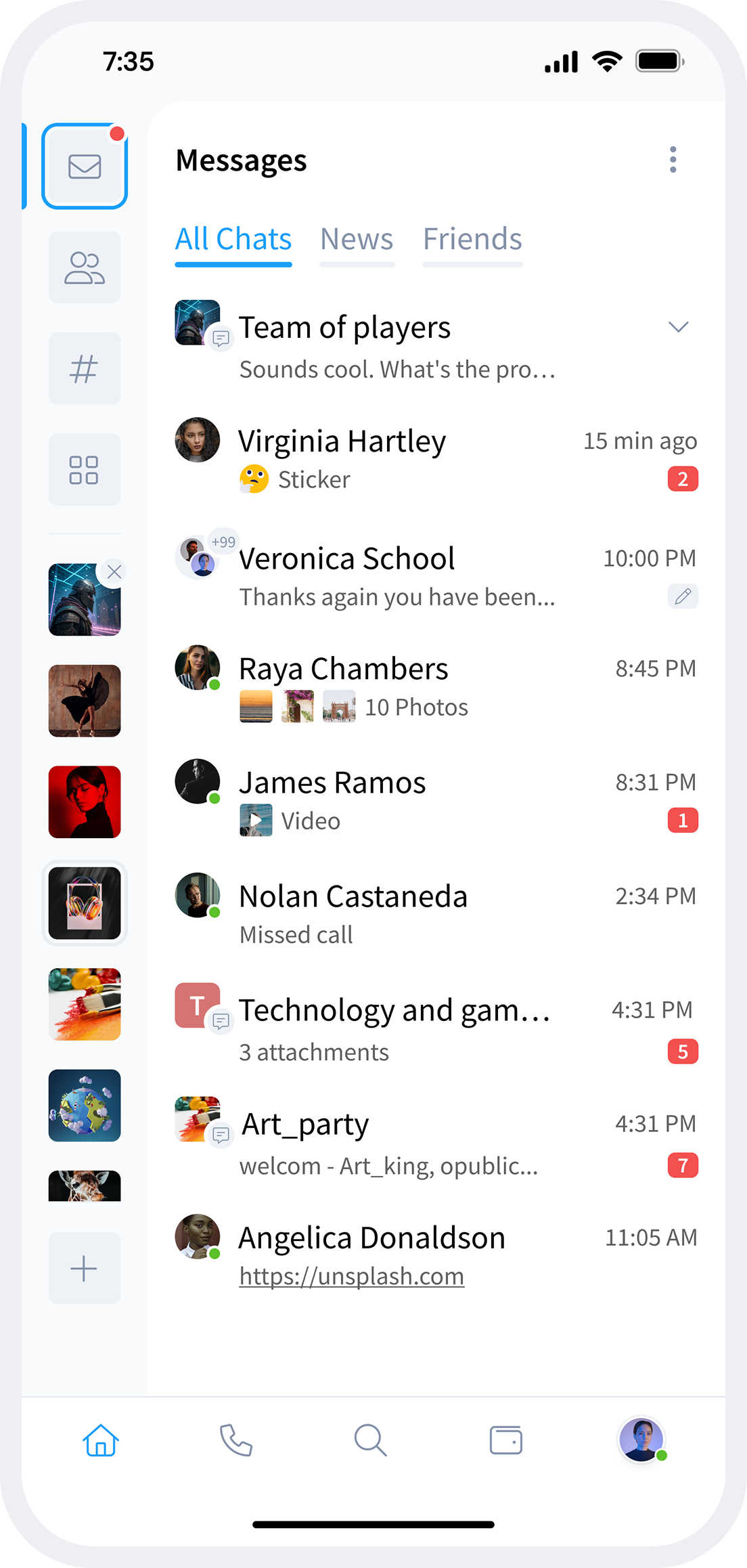Screen dimensions: 747x1568
Task: Open the three-dot overflow menu
Action: (673, 160)
